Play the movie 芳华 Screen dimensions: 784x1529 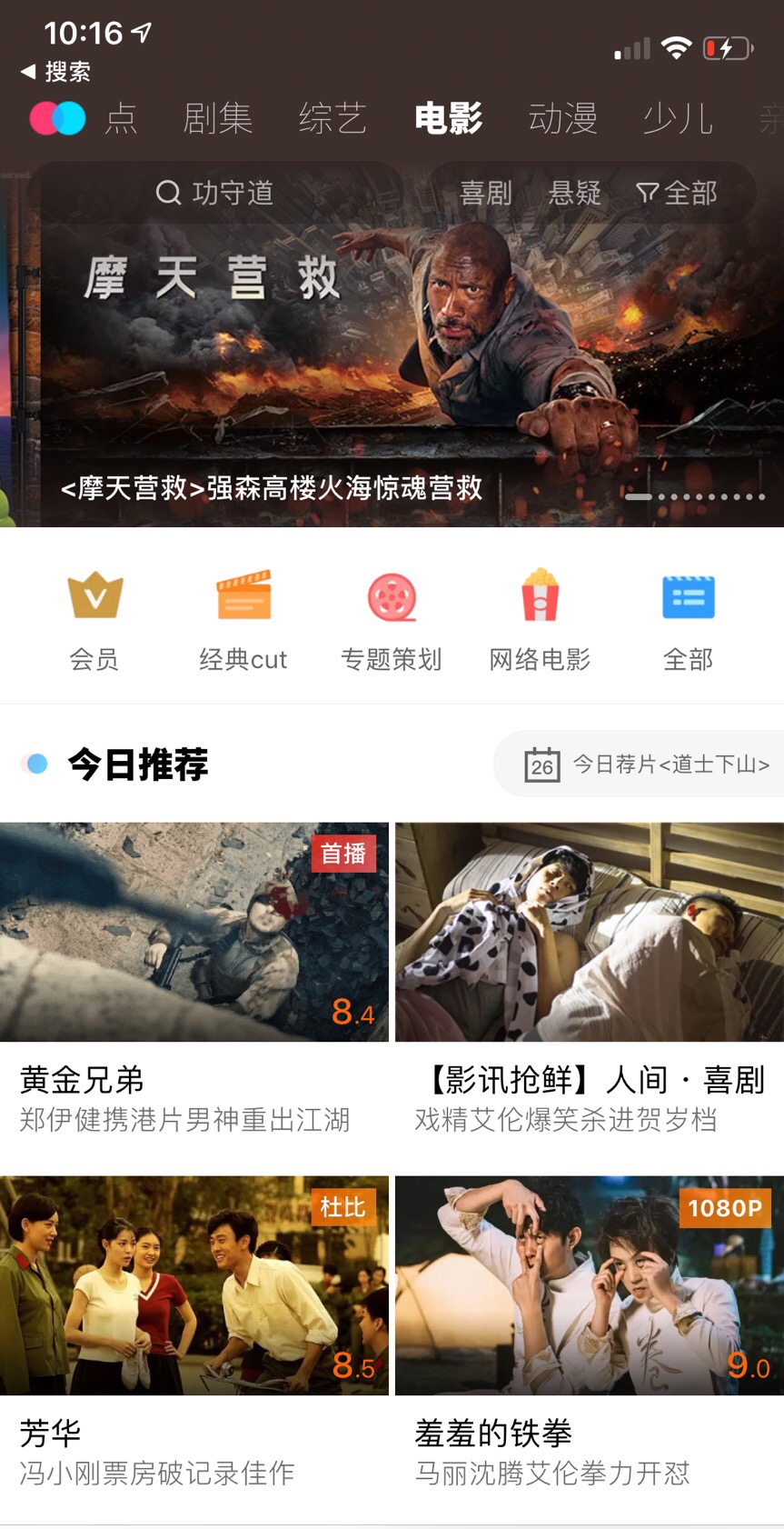click(194, 1285)
